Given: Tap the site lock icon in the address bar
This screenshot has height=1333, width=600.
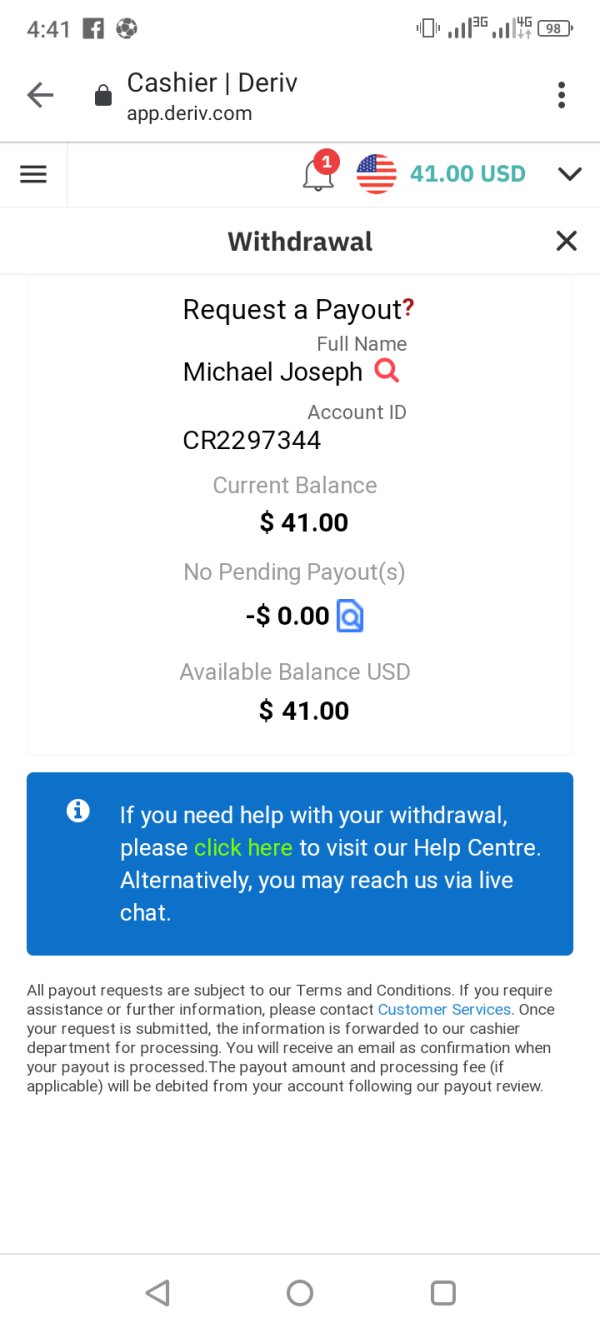Looking at the screenshot, I should pos(102,96).
